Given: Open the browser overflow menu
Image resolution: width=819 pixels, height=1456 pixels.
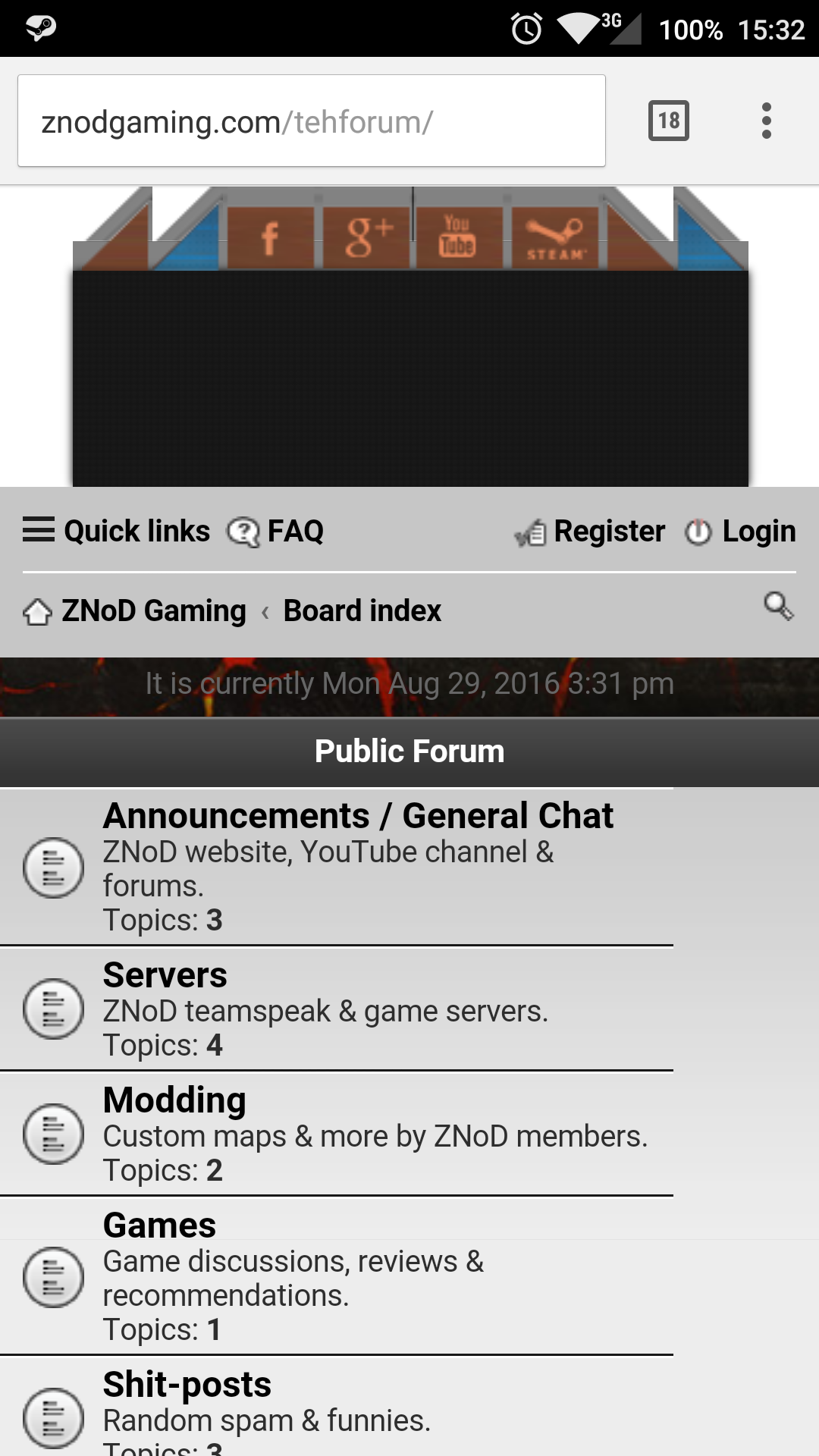Looking at the screenshot, I should click(x=766, y=121).
